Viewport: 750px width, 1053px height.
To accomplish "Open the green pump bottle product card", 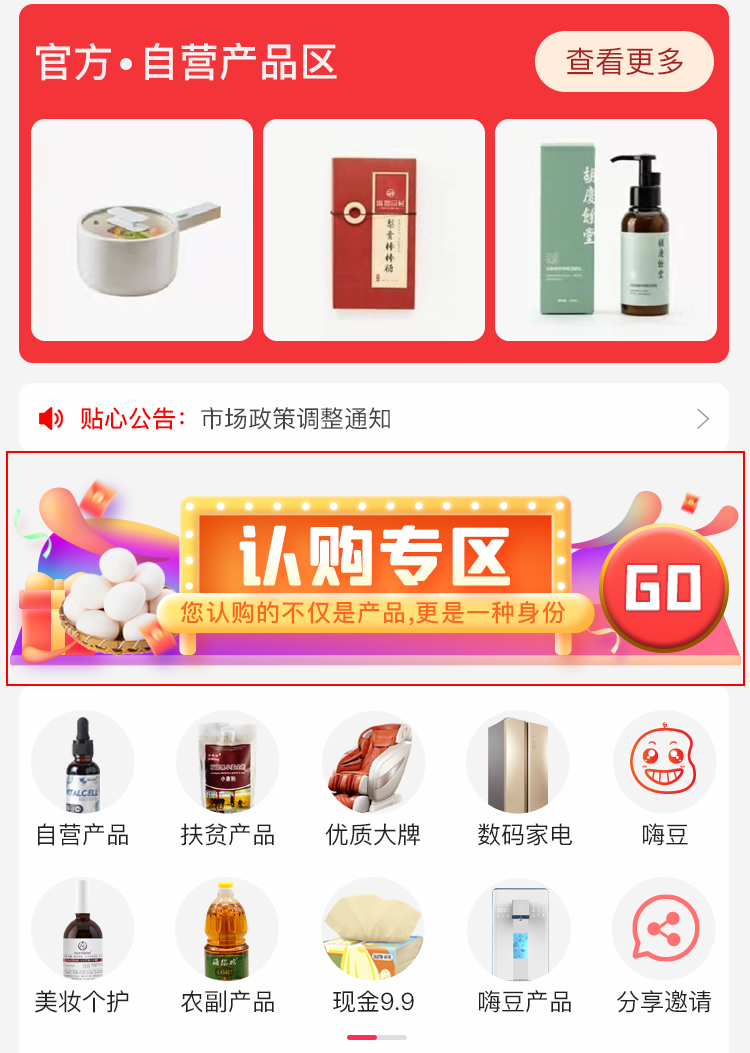I will (x=606, y=230).
